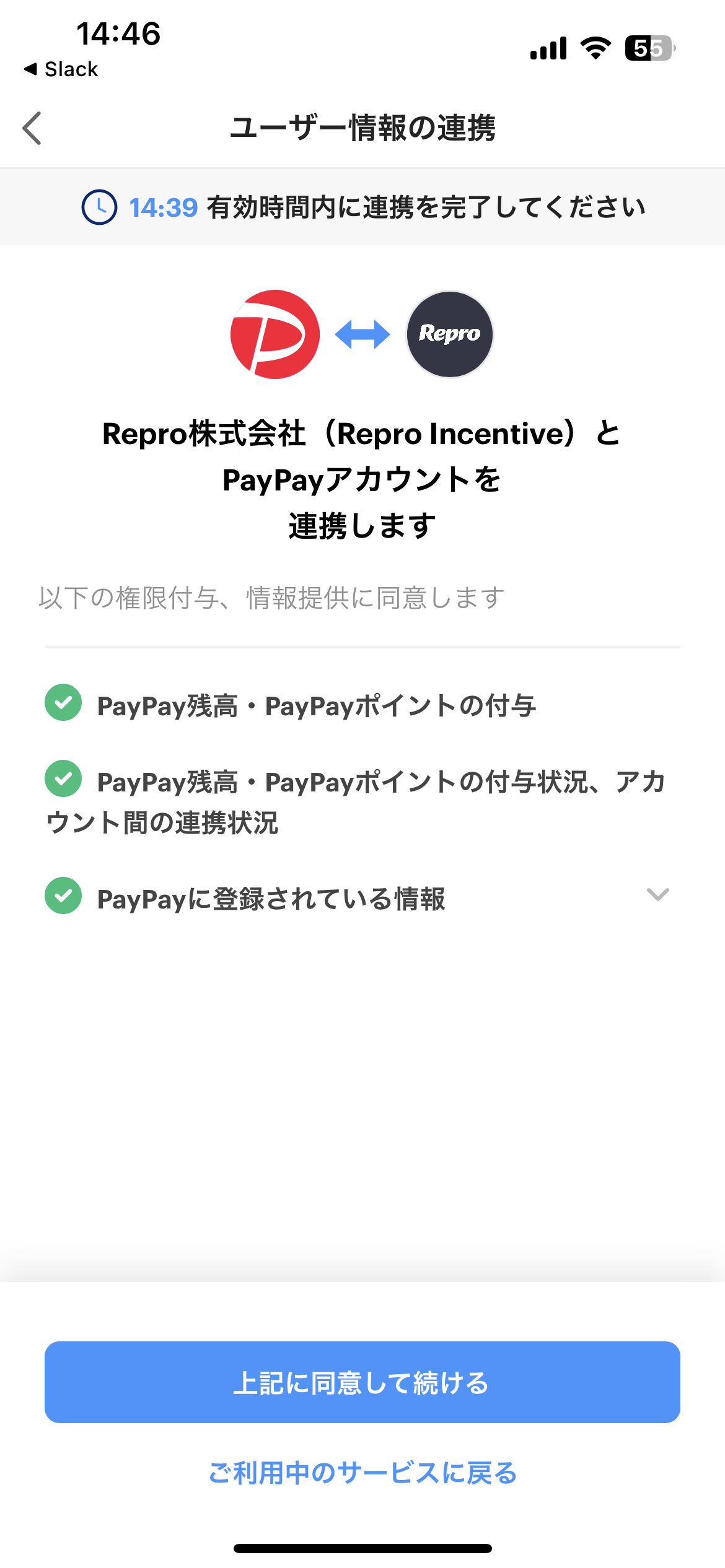725x1568 pixels.
Task: Return to Slack via status bar link
Action: coord(61,69)
